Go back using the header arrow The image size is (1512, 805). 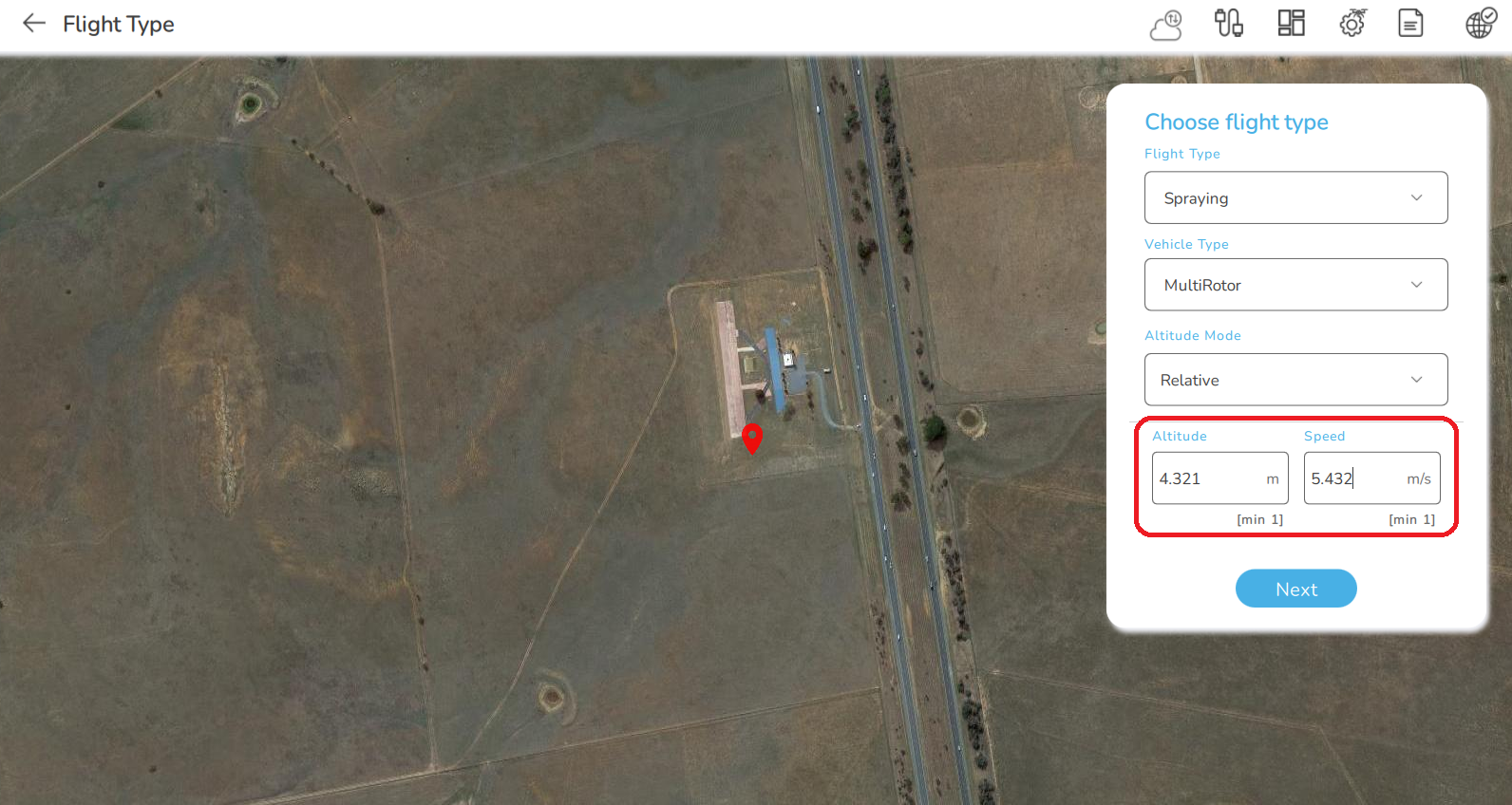(x=34, y=24)
